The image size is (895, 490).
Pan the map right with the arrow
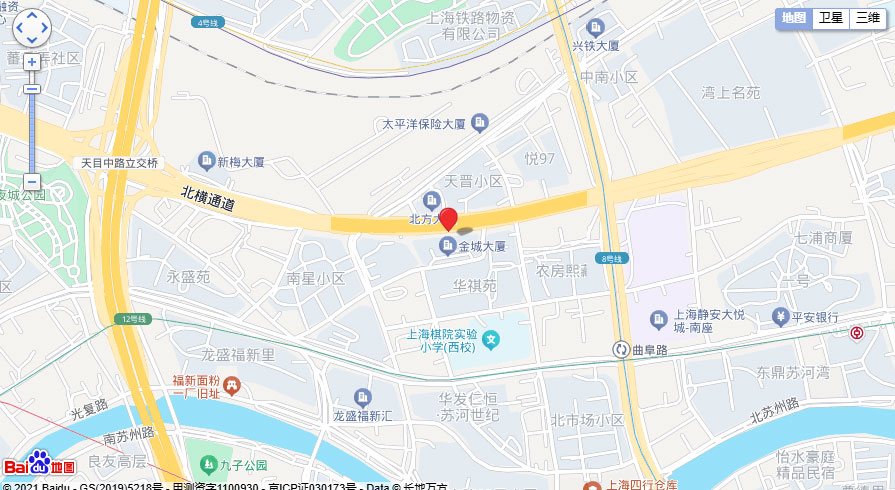point(44,28)
